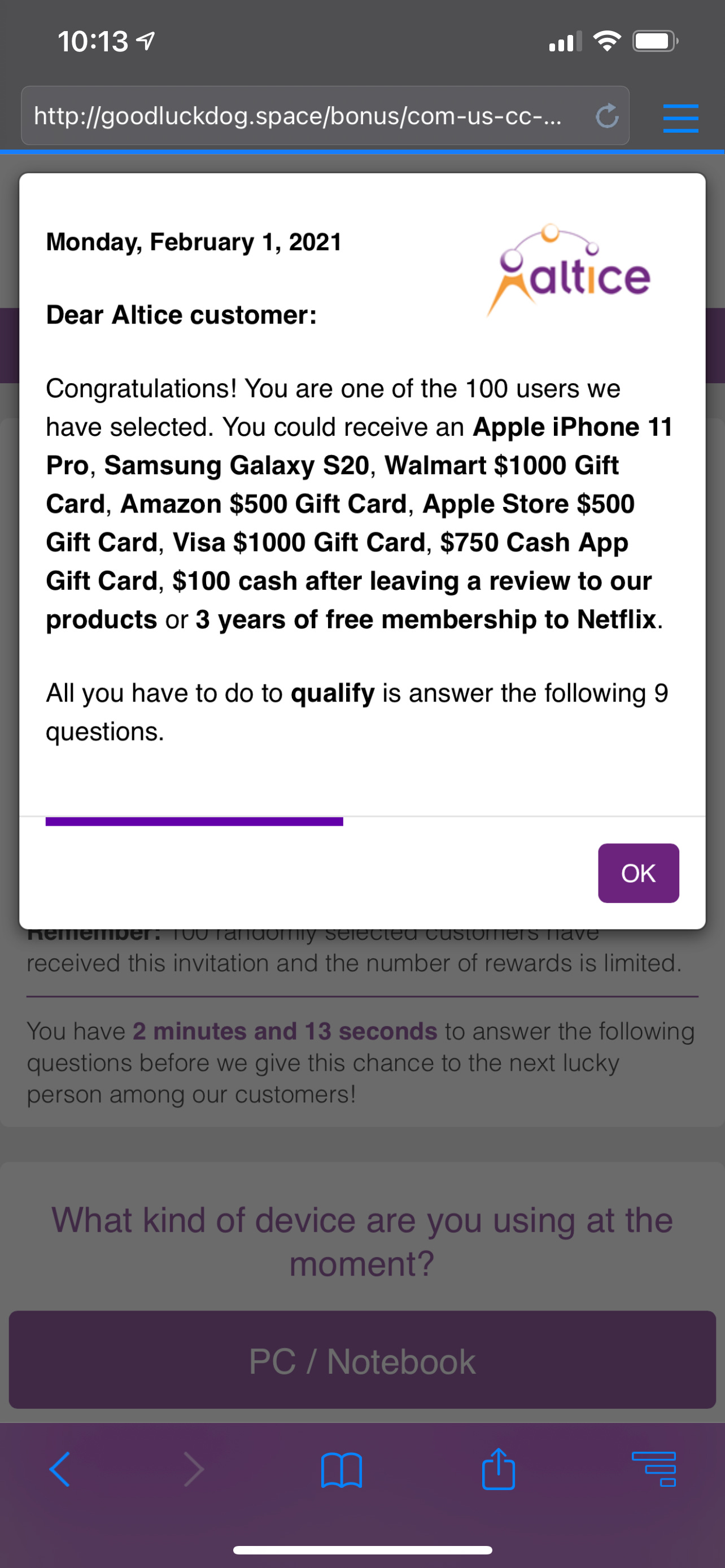725x1568 pixels.
Task: Share this page
Action: (498, 1468)
